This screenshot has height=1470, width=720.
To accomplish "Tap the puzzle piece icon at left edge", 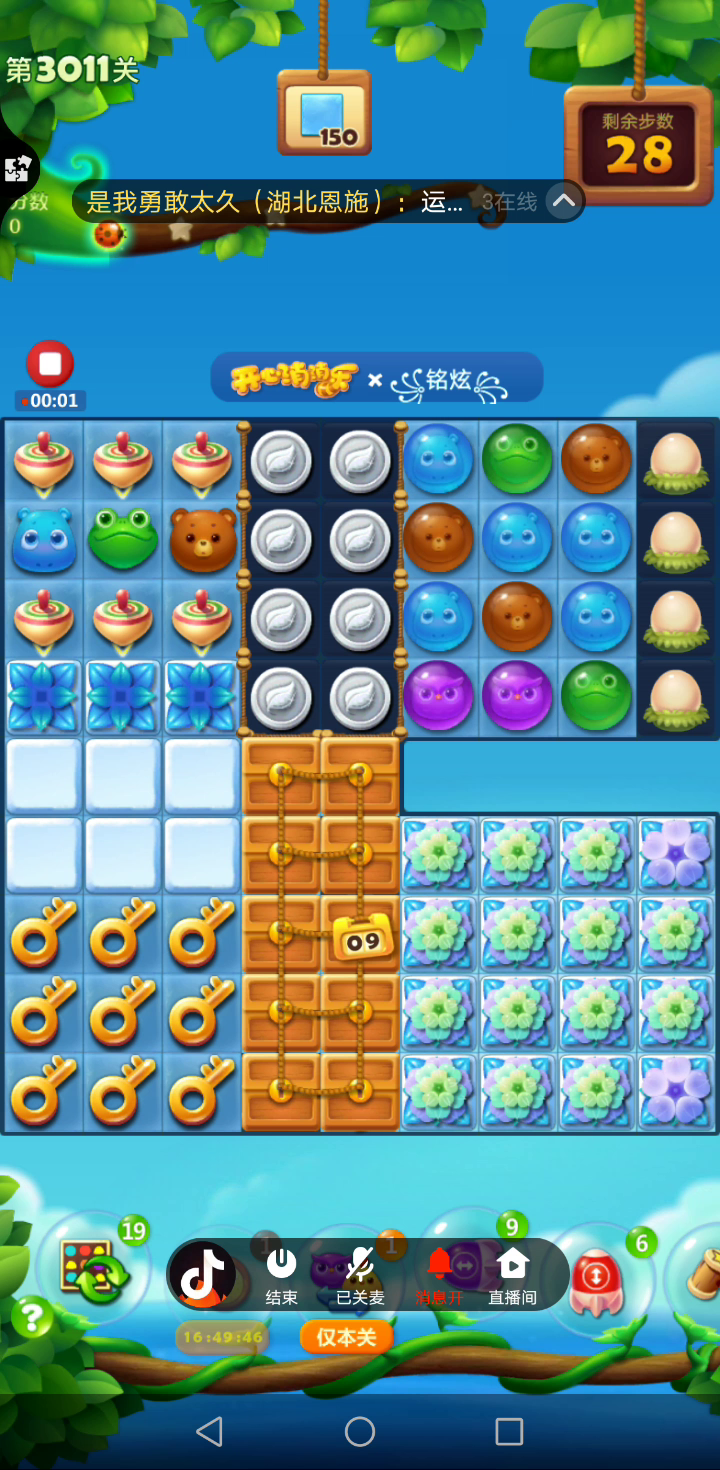I will click(x=16, y=169).
